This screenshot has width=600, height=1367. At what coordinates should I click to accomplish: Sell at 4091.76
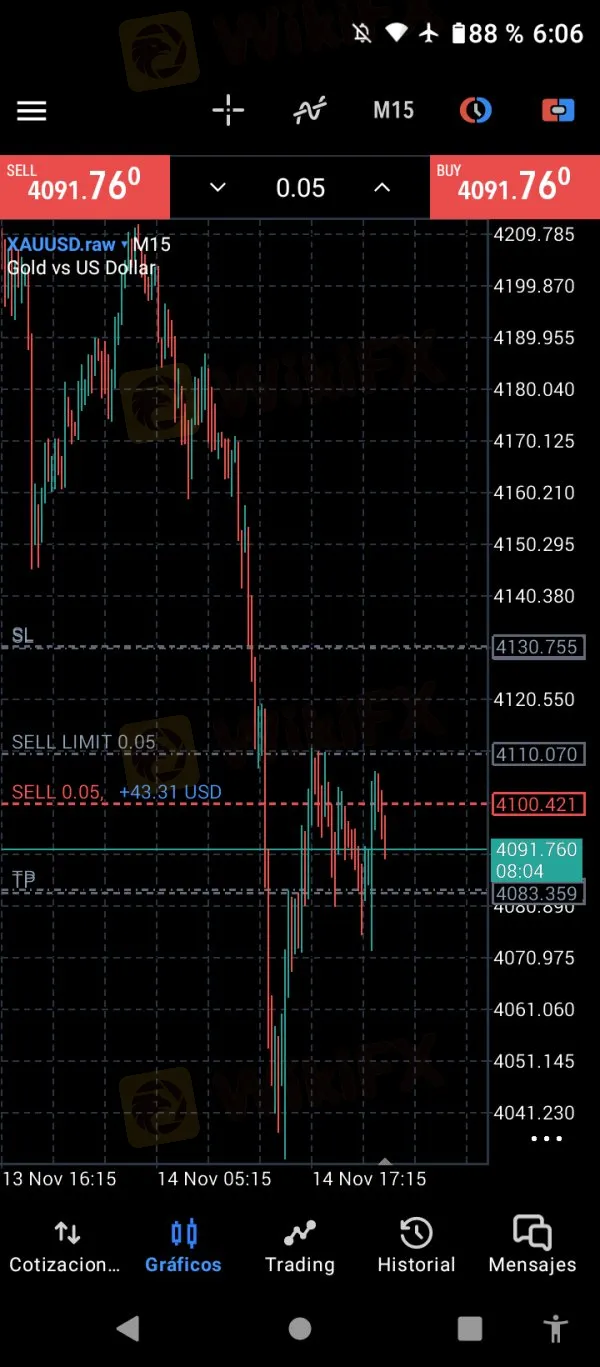[x=85, y=186]
